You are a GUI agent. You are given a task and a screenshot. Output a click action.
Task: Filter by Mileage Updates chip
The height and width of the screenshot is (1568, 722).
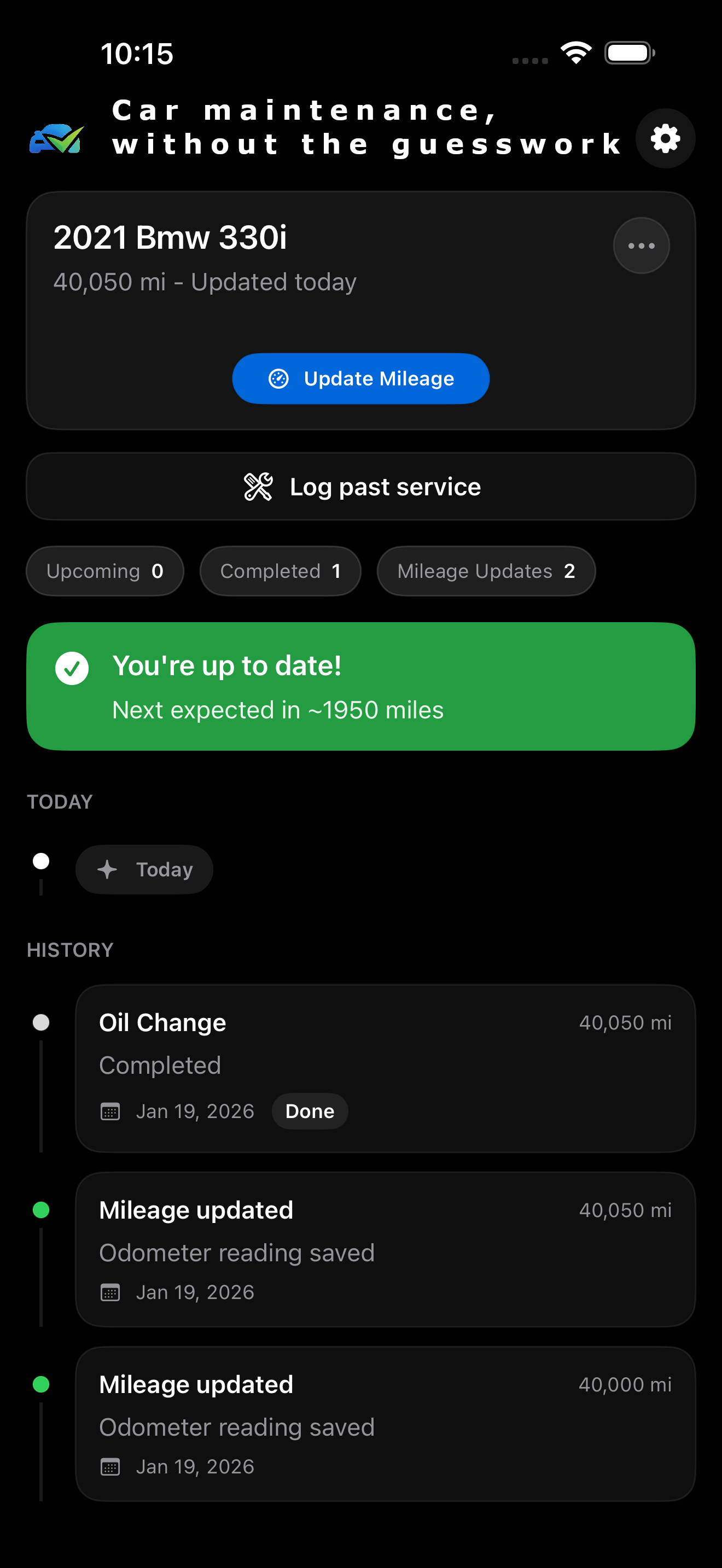coord(485,571)
